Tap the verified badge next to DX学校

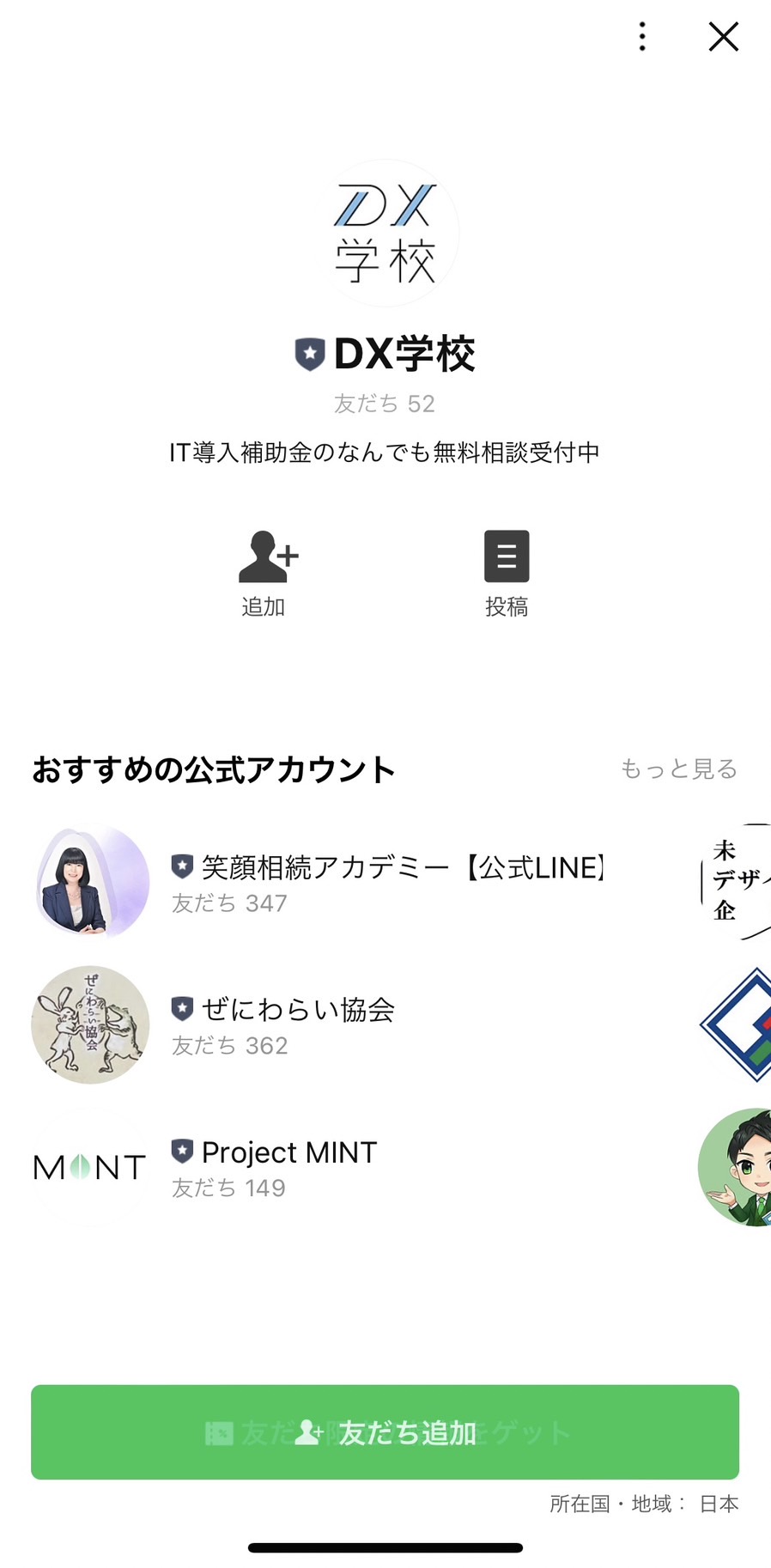[309, 351]
